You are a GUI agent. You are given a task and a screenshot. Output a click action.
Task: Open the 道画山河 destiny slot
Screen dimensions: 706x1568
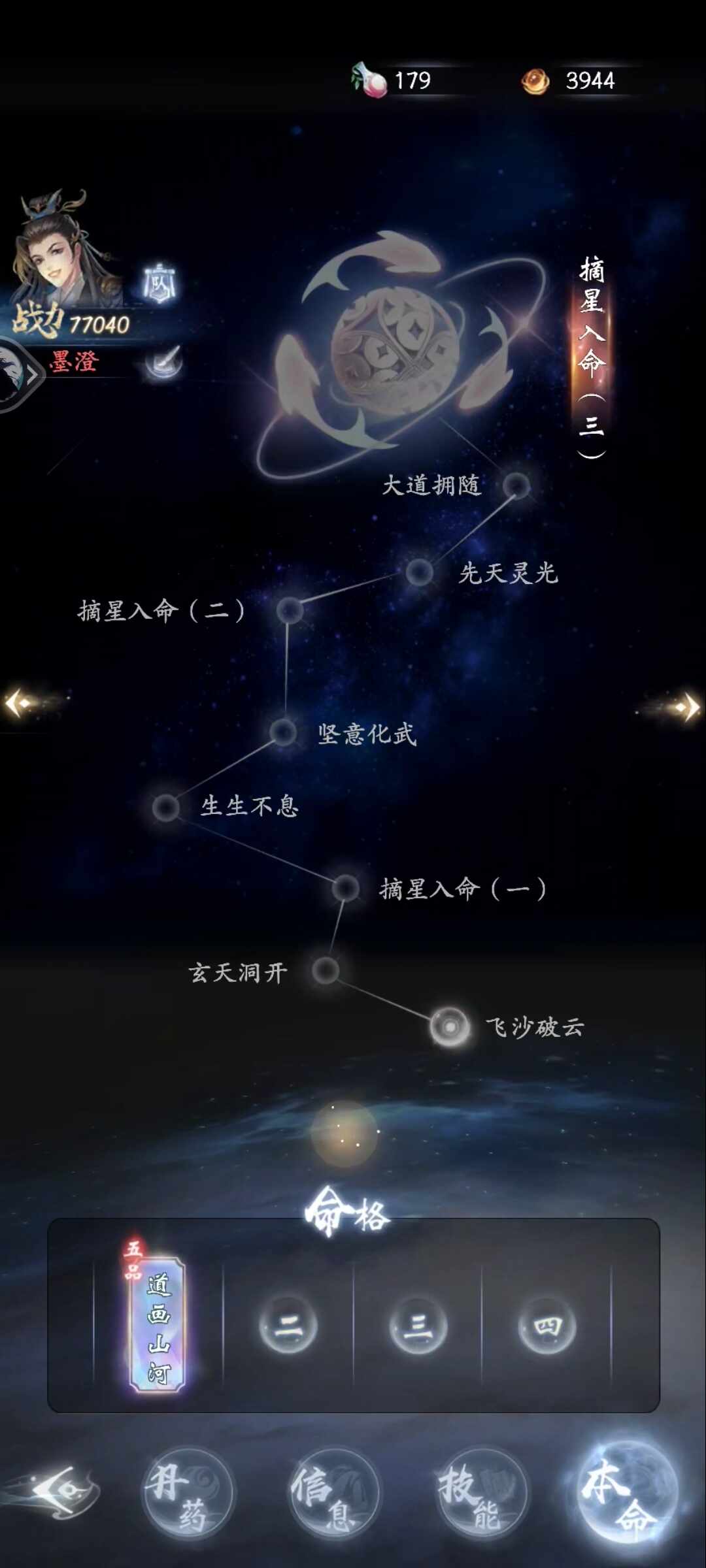pos(158,1324)
